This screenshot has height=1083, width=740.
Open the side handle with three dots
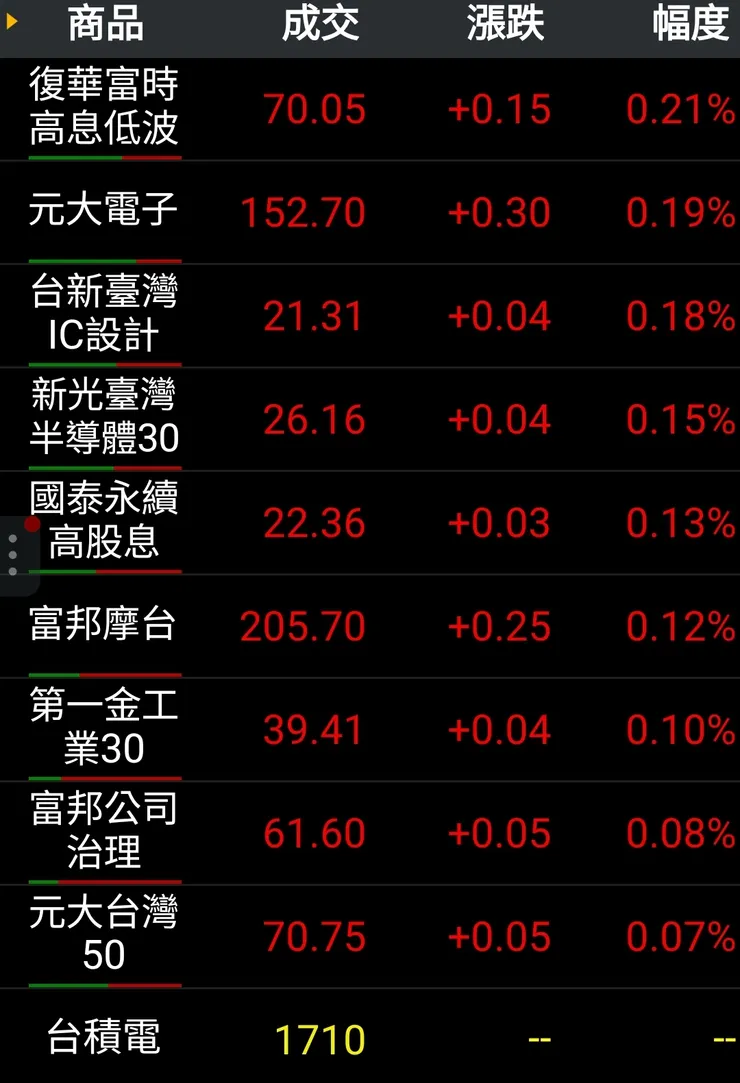coord(13,555)
